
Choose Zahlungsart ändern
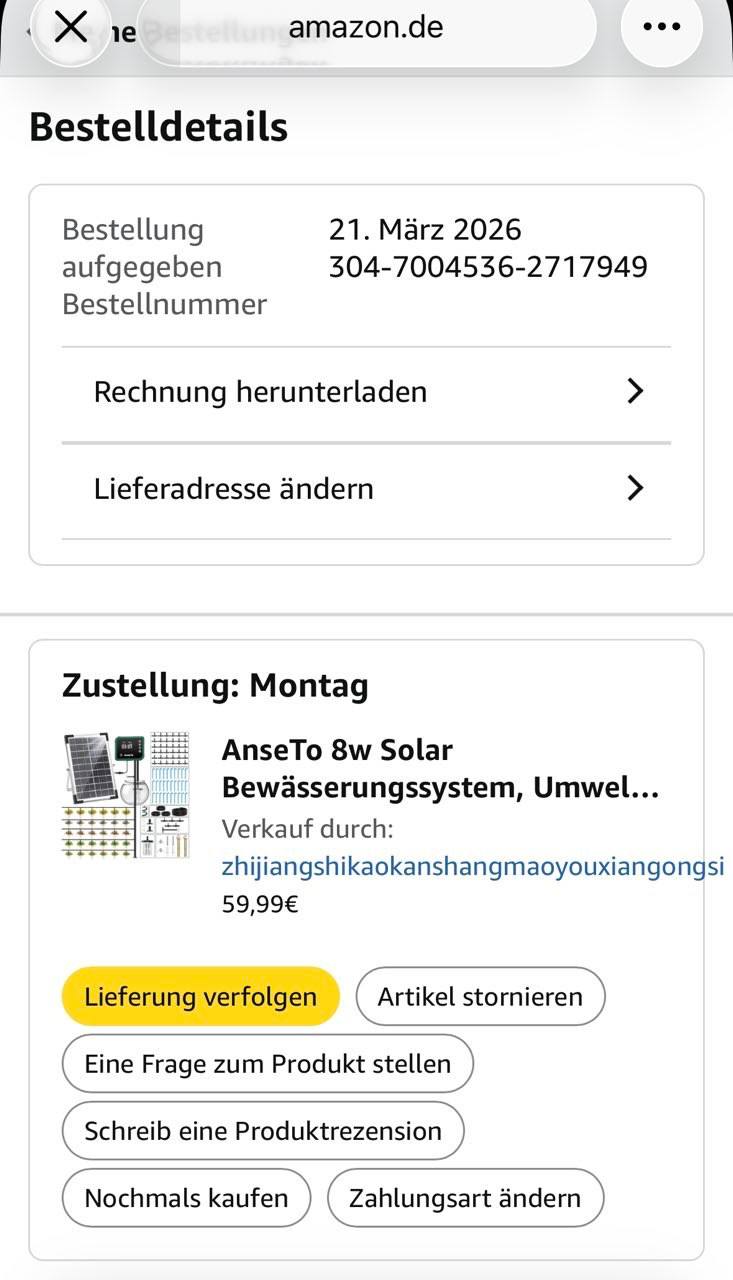click(x=465, y=1198)
